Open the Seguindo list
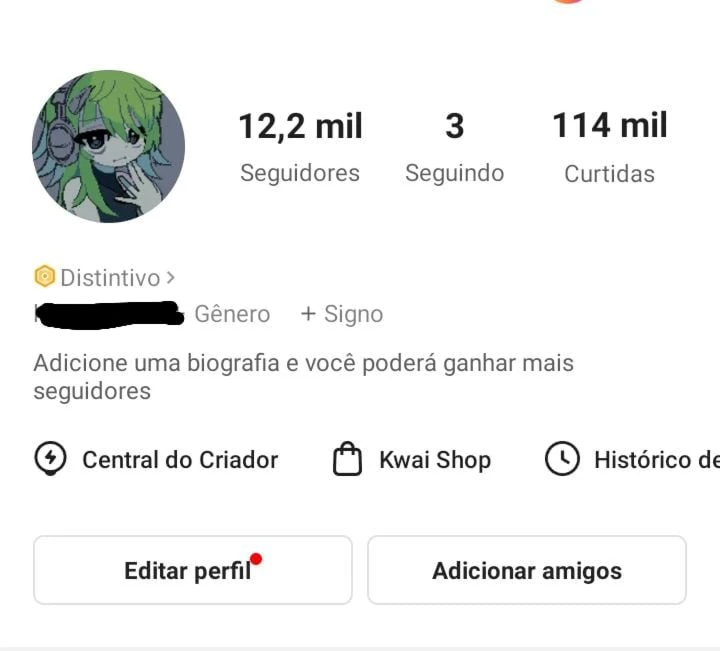720x651 pixels. click(454, 147)
